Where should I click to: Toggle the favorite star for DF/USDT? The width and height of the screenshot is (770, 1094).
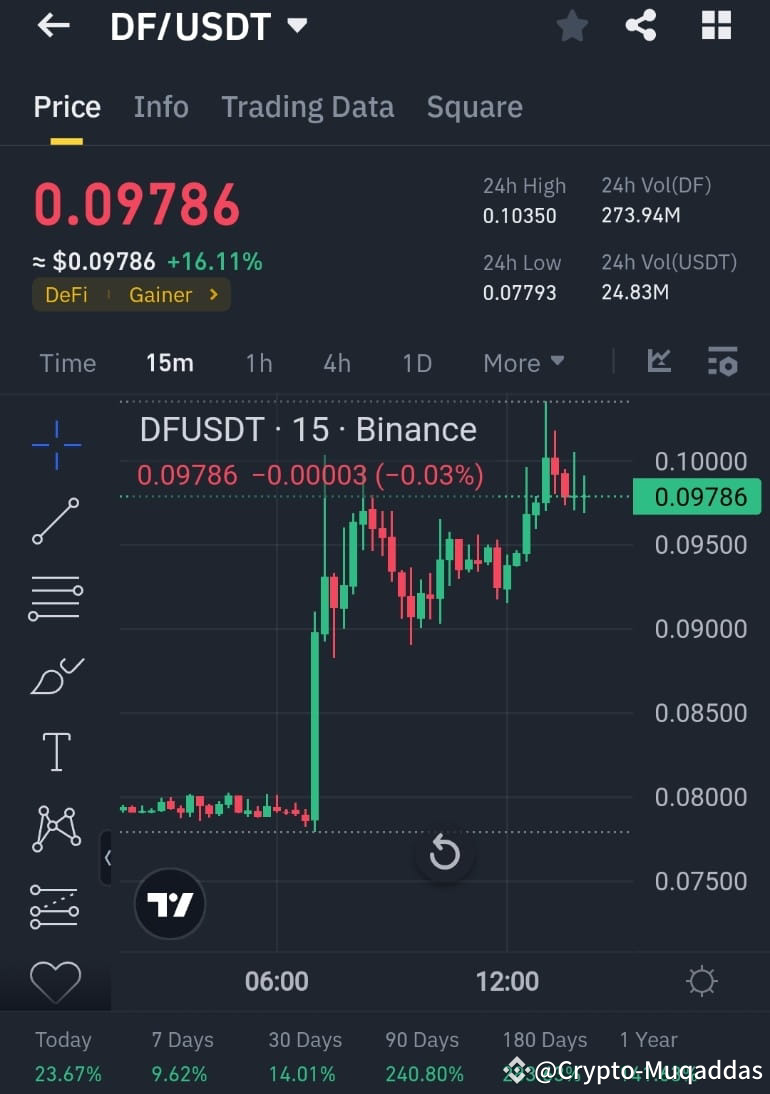572,25
